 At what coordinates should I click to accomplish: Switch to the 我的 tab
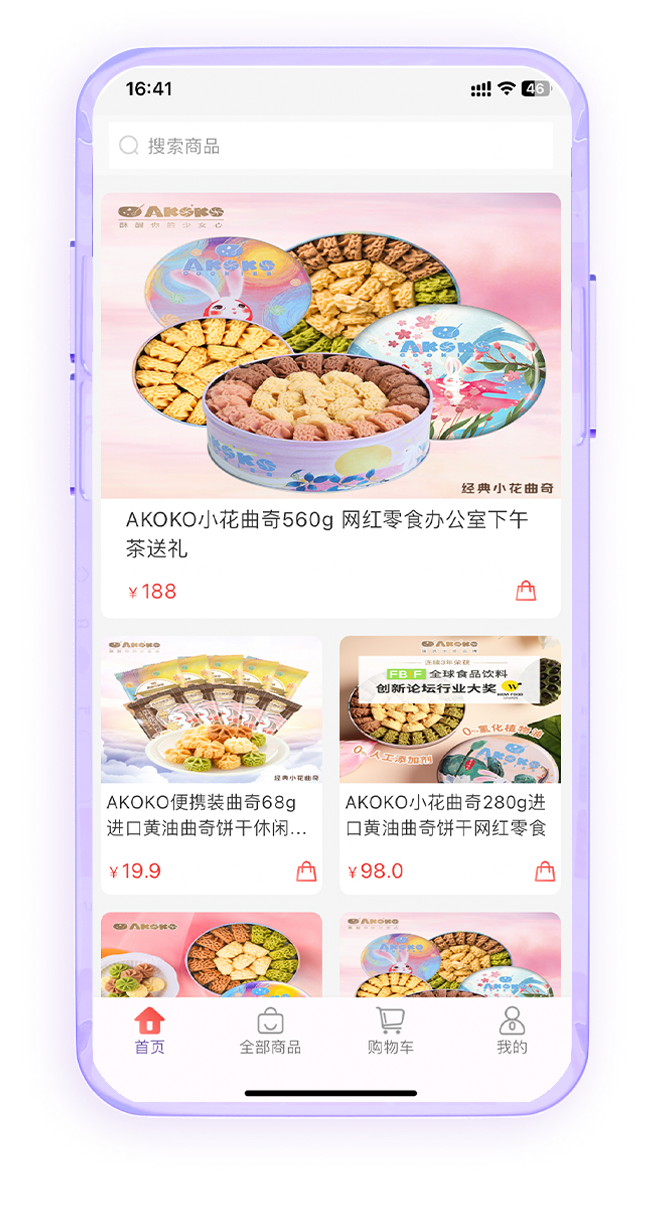pos(511,1032)
